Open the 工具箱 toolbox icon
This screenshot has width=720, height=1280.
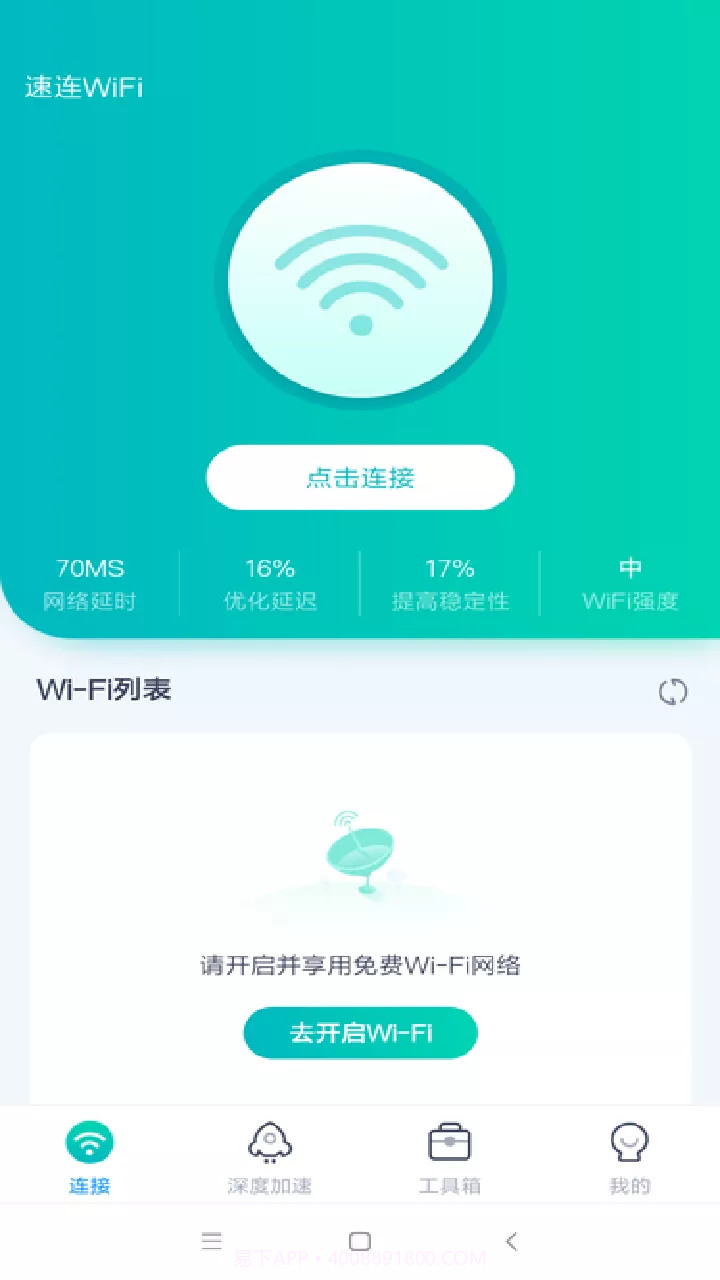coord(448,1140)
